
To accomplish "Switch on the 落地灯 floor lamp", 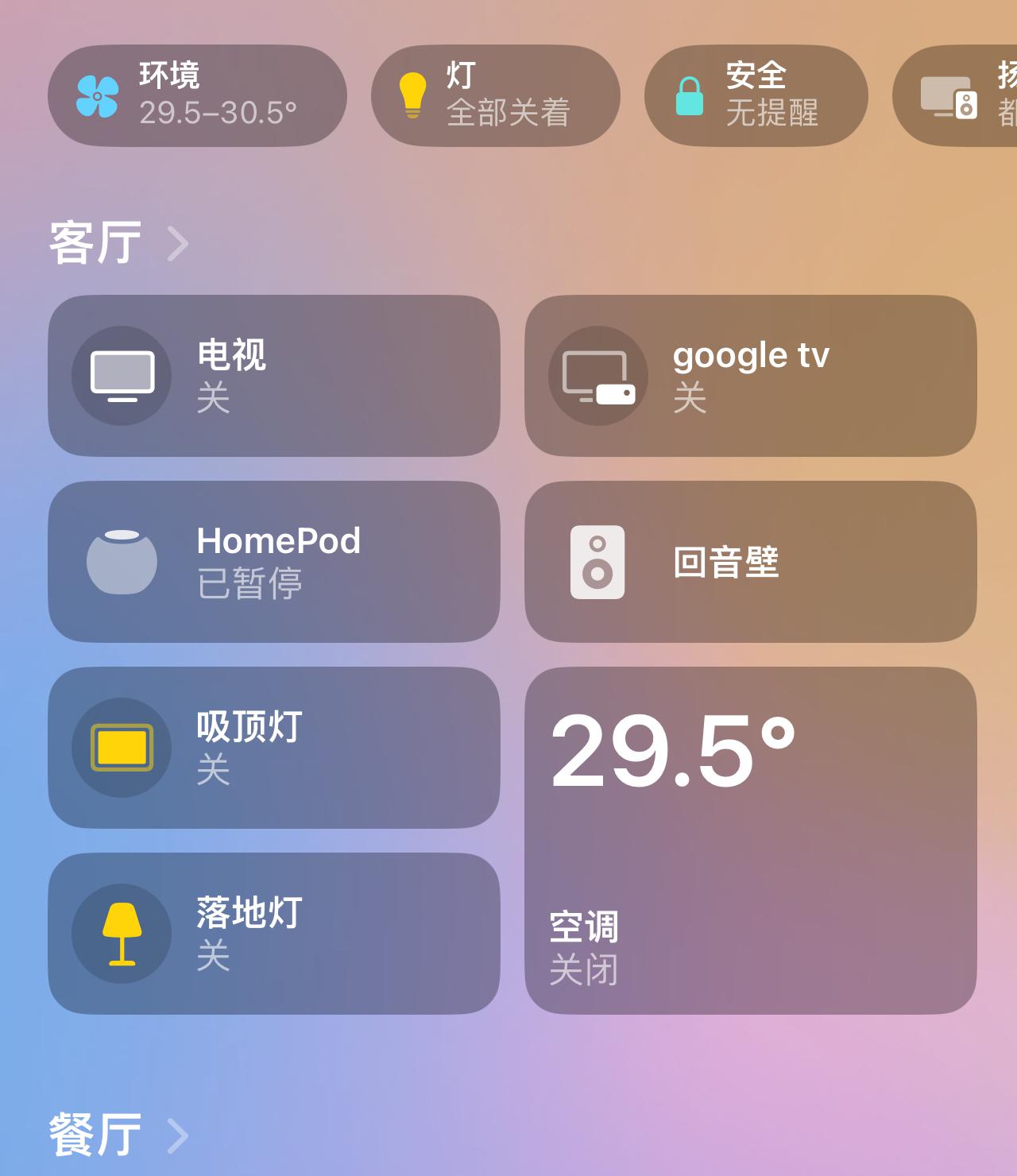I will pos(122,934).
